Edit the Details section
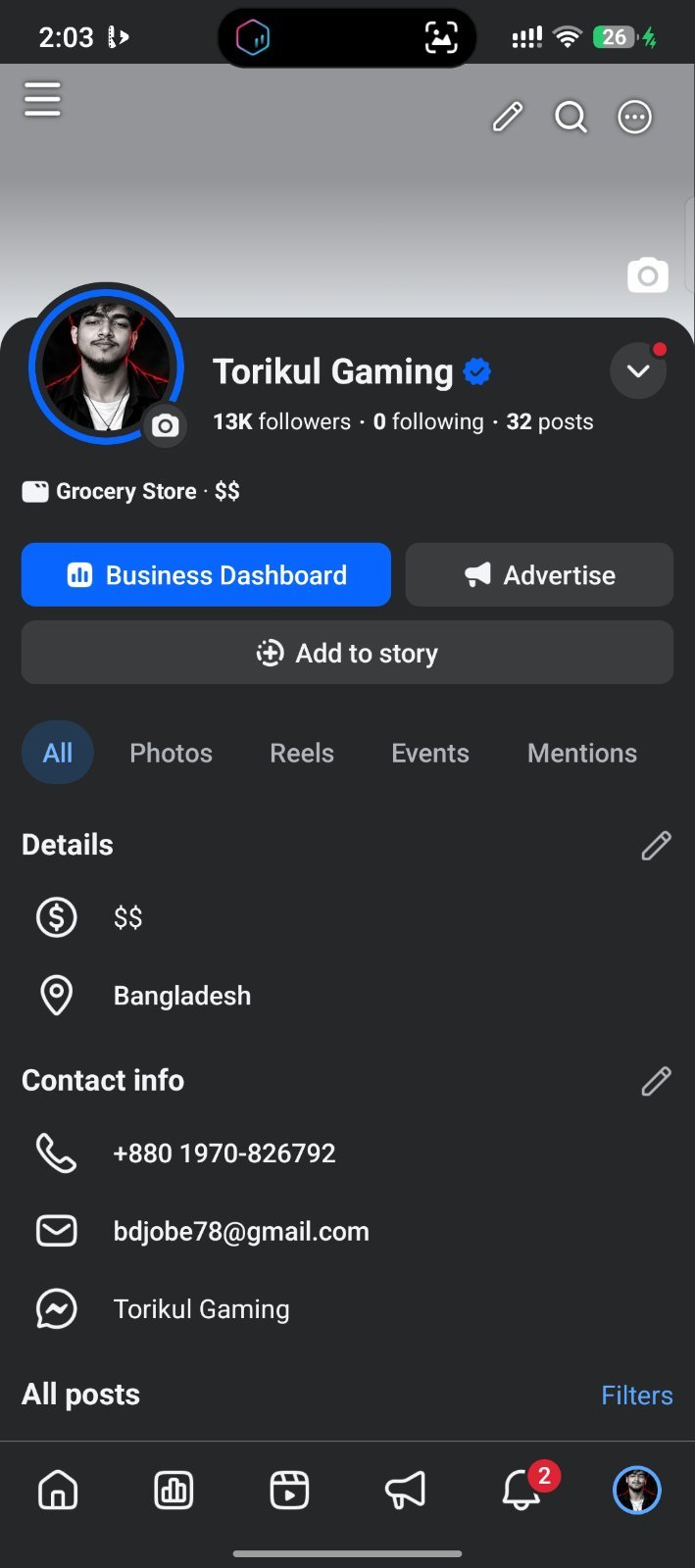695x1568 pixels. (x=656, y=845)
